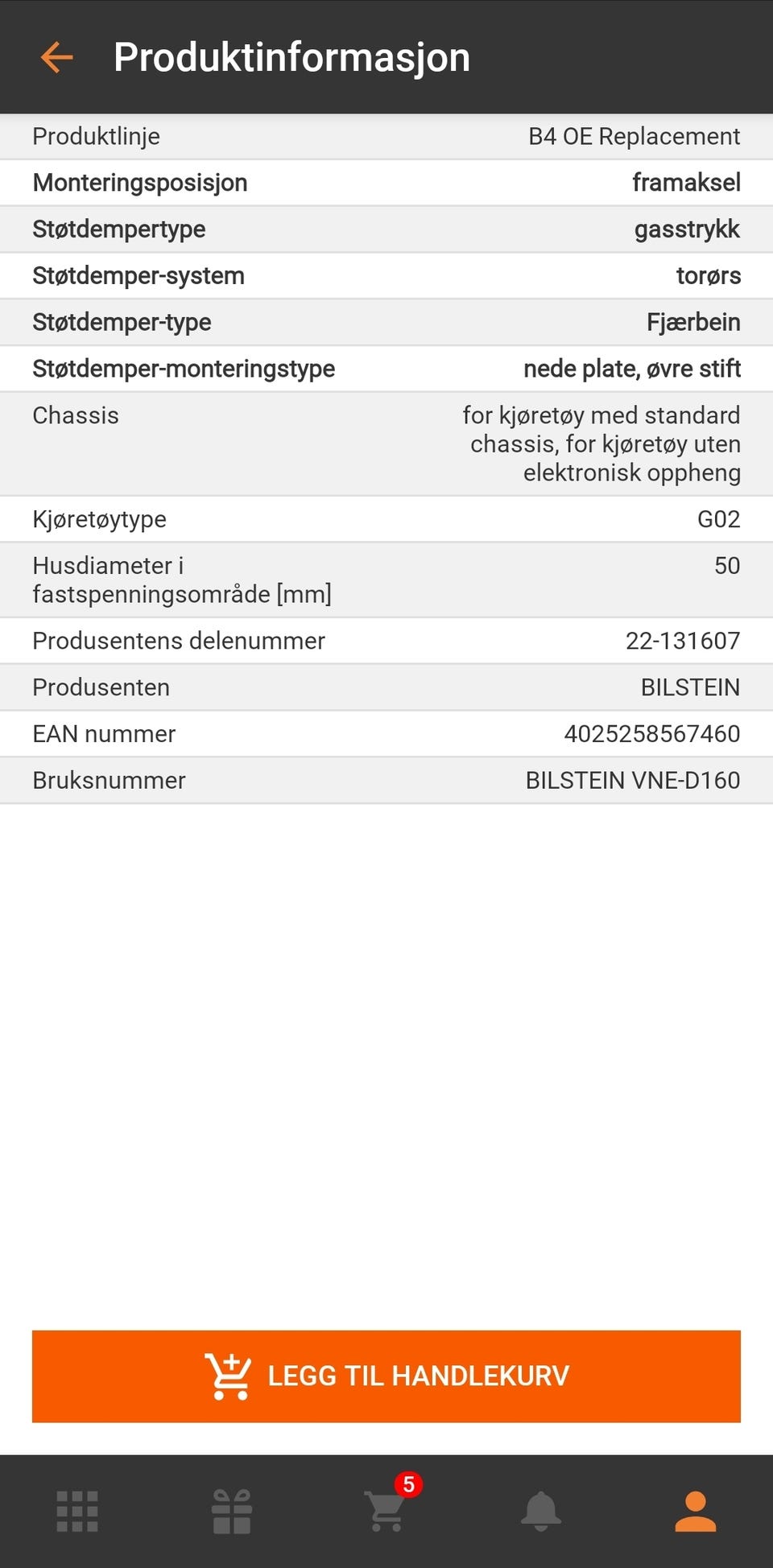Tap the Husdiameter i fastspenningsområde row

coord(386,580)
